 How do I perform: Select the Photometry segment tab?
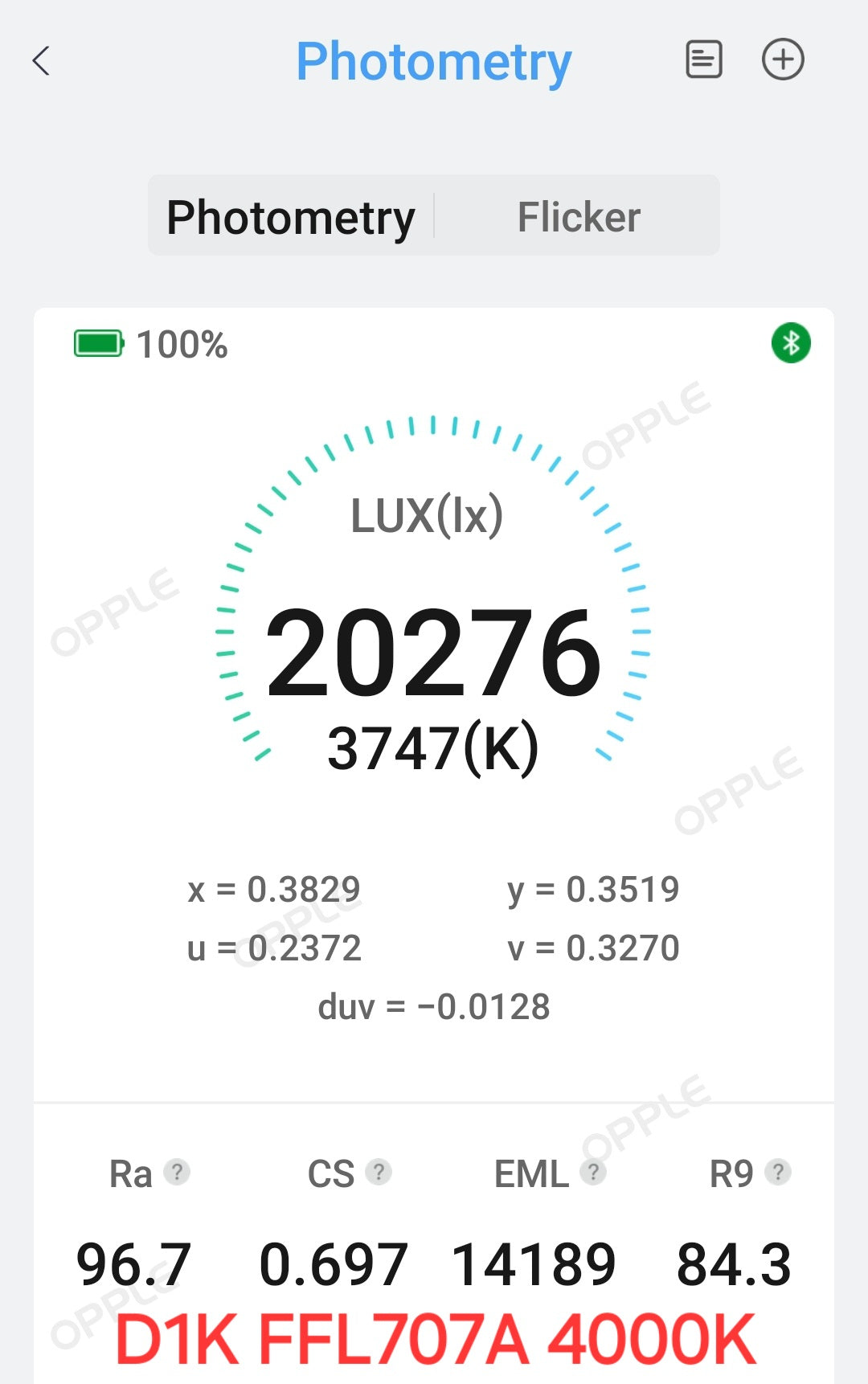tap(291, 217)
